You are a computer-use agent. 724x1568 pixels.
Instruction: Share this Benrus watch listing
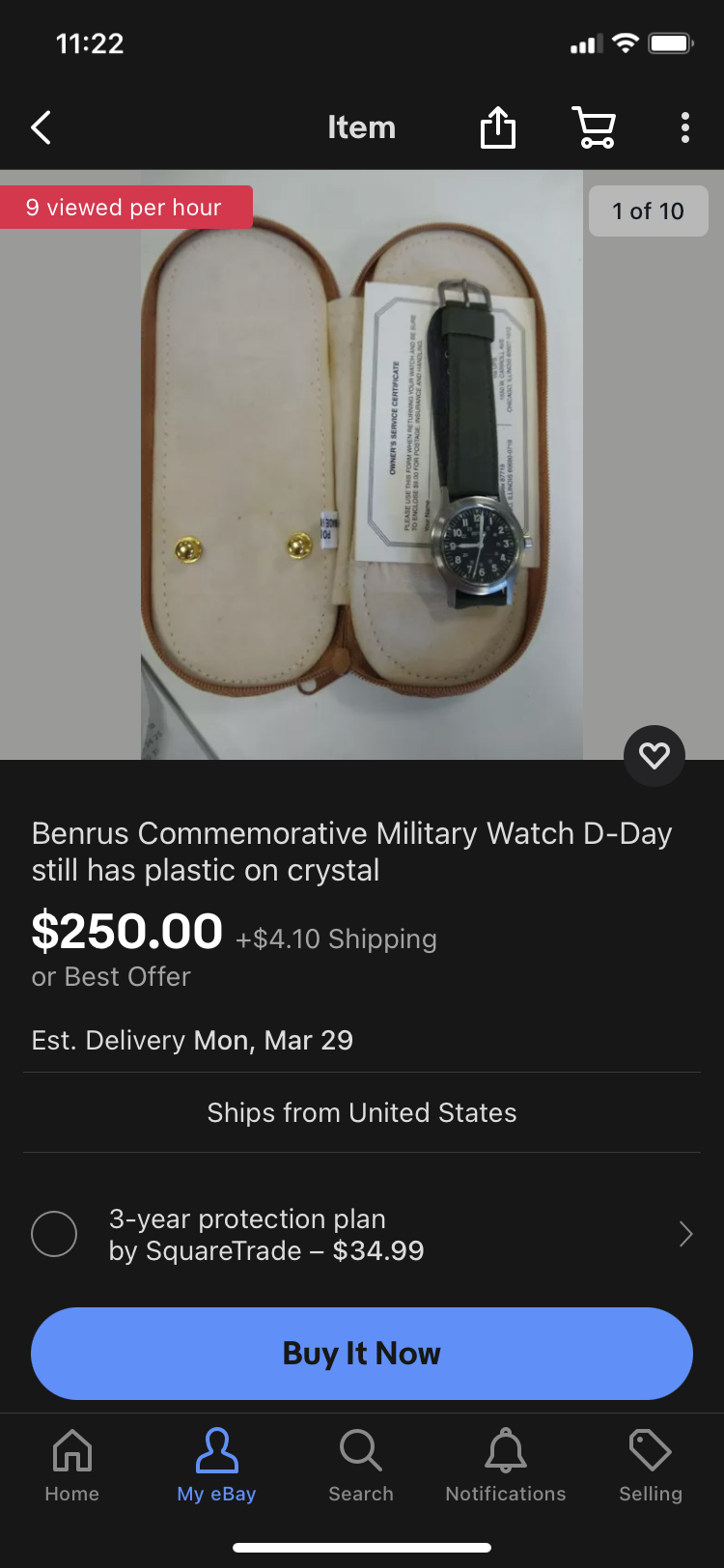[x=498, y=127]
